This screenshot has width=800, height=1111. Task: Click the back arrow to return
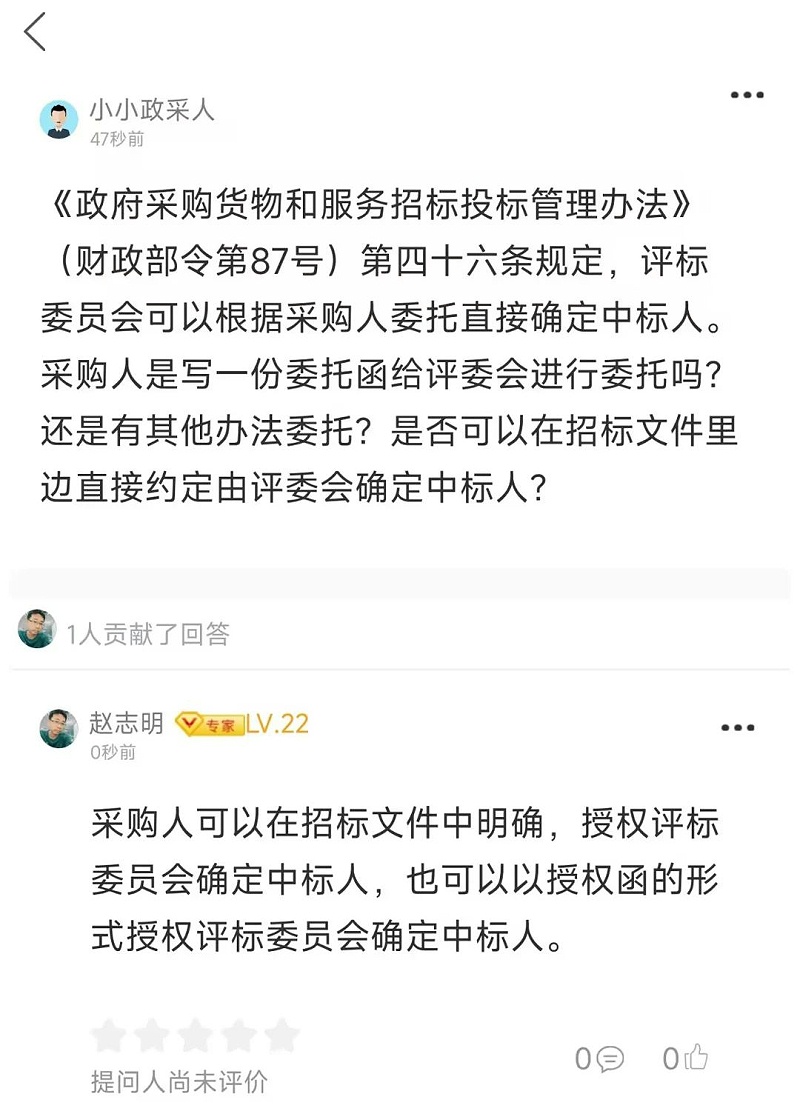[x=37, y=32]
